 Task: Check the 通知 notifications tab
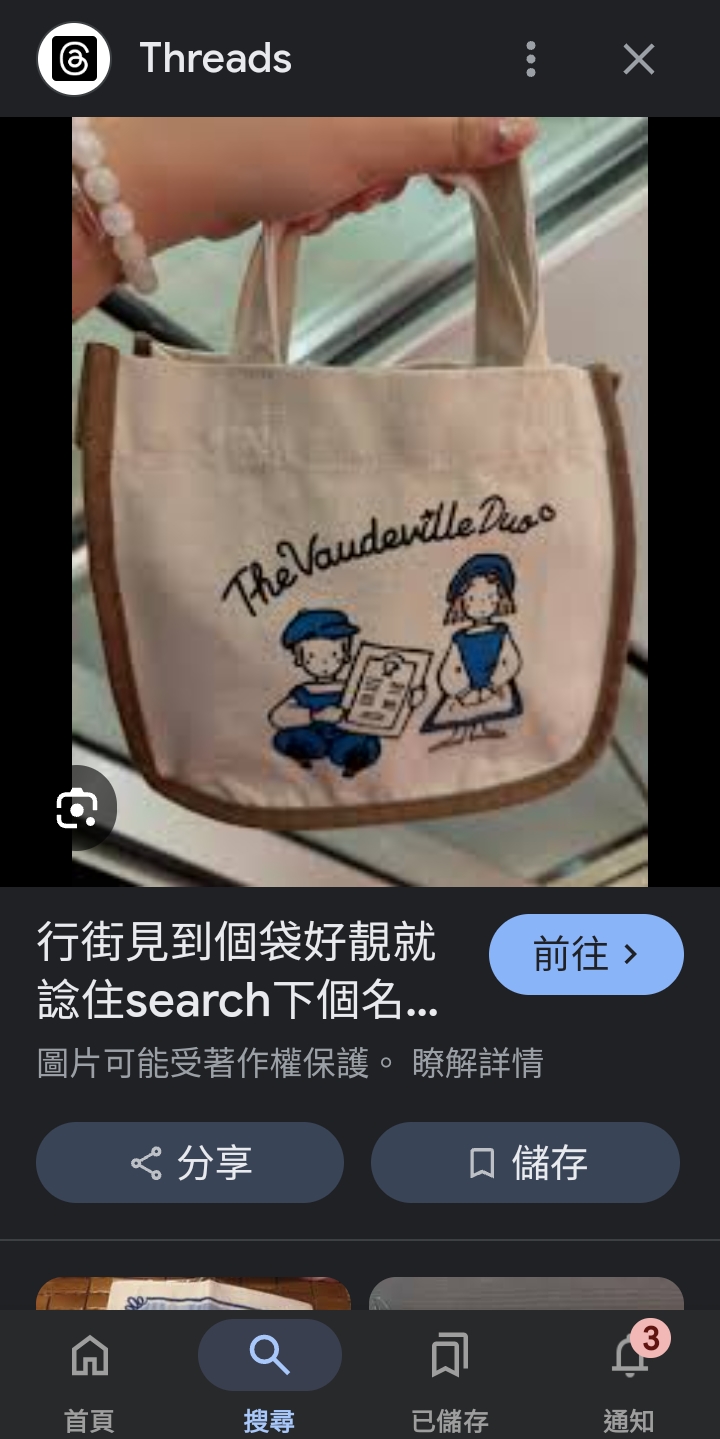(629, 1375)
